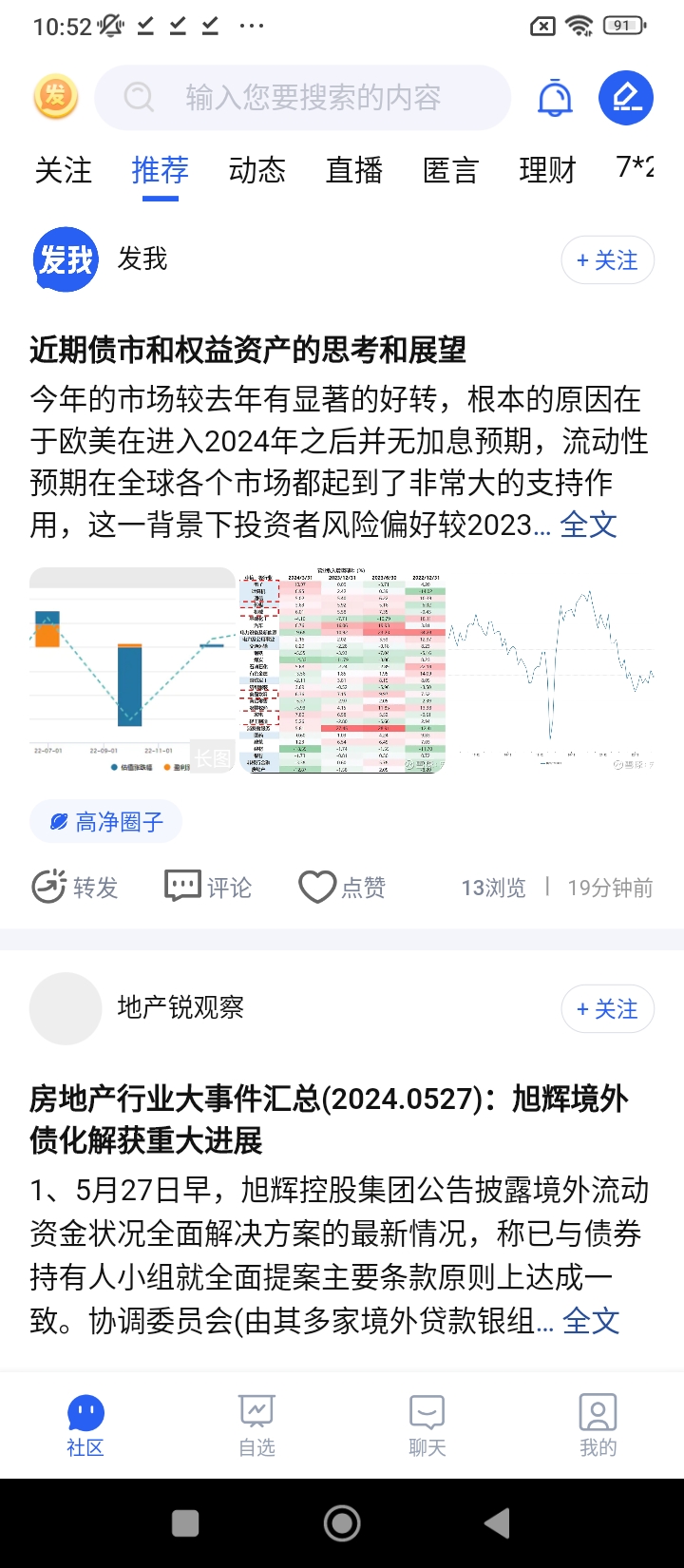Viewport: 684px width, 1568px height.
Task: Open the 聊天 bottom tab
Action: point(427,1425)
